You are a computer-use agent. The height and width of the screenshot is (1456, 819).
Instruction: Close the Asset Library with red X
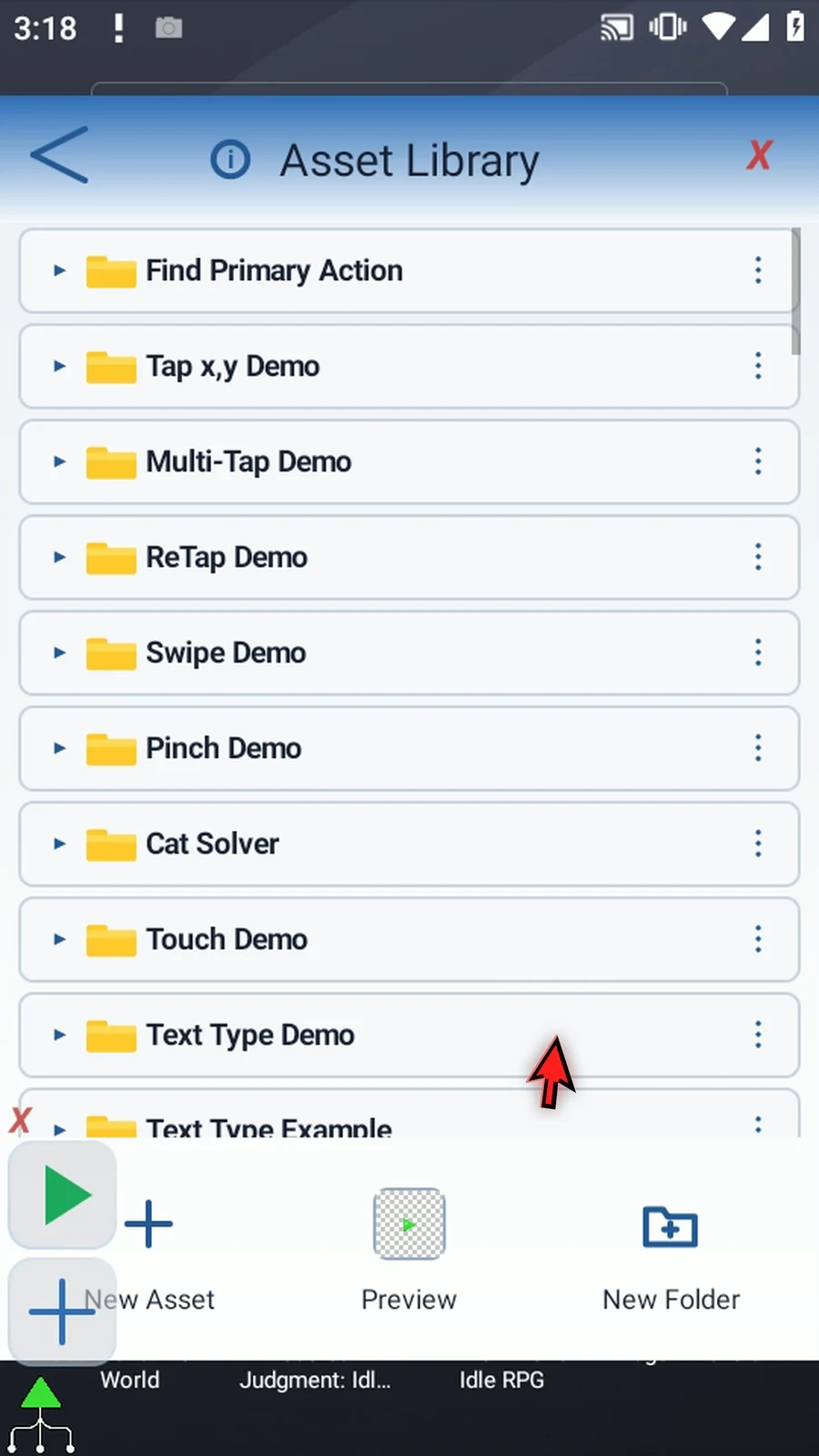click(x=759, y=156)
